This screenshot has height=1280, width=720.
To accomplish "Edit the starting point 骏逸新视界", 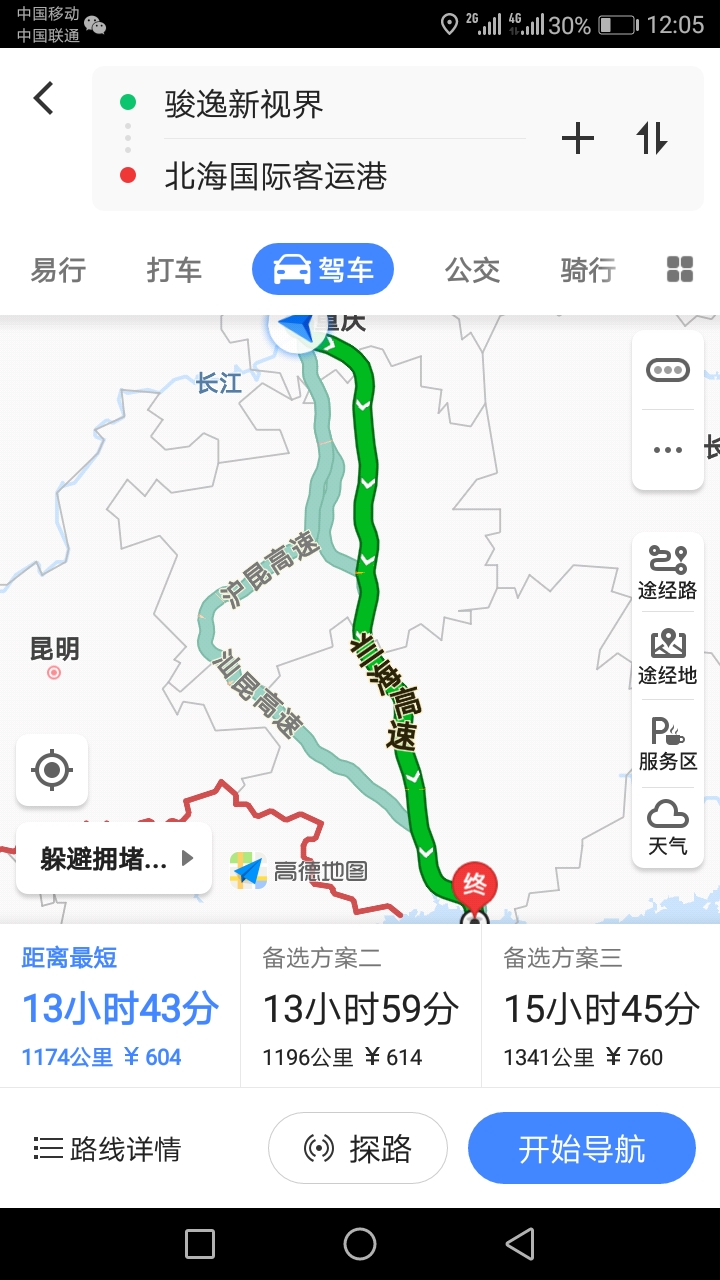I will pos(244,104).
